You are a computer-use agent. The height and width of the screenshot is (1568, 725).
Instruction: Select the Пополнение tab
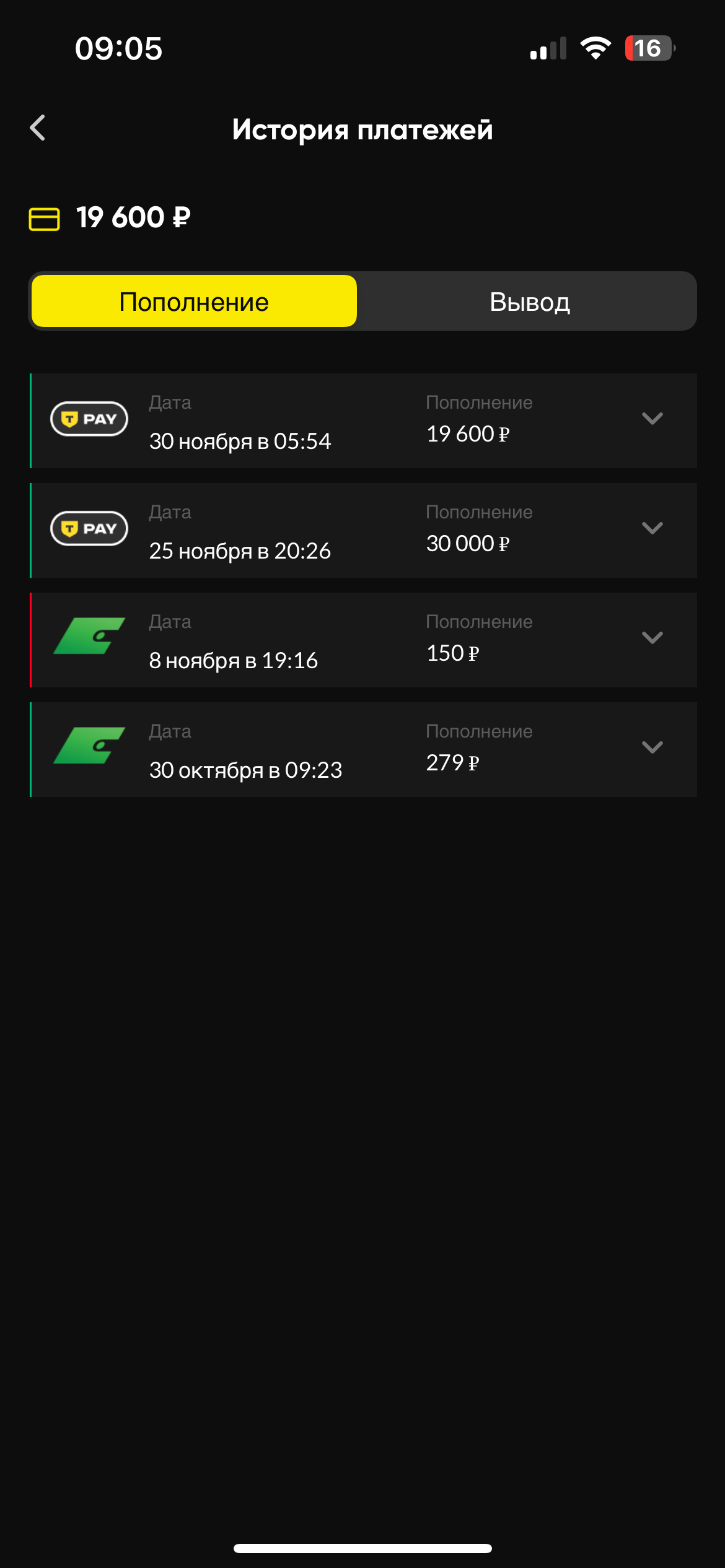[194, 302]
